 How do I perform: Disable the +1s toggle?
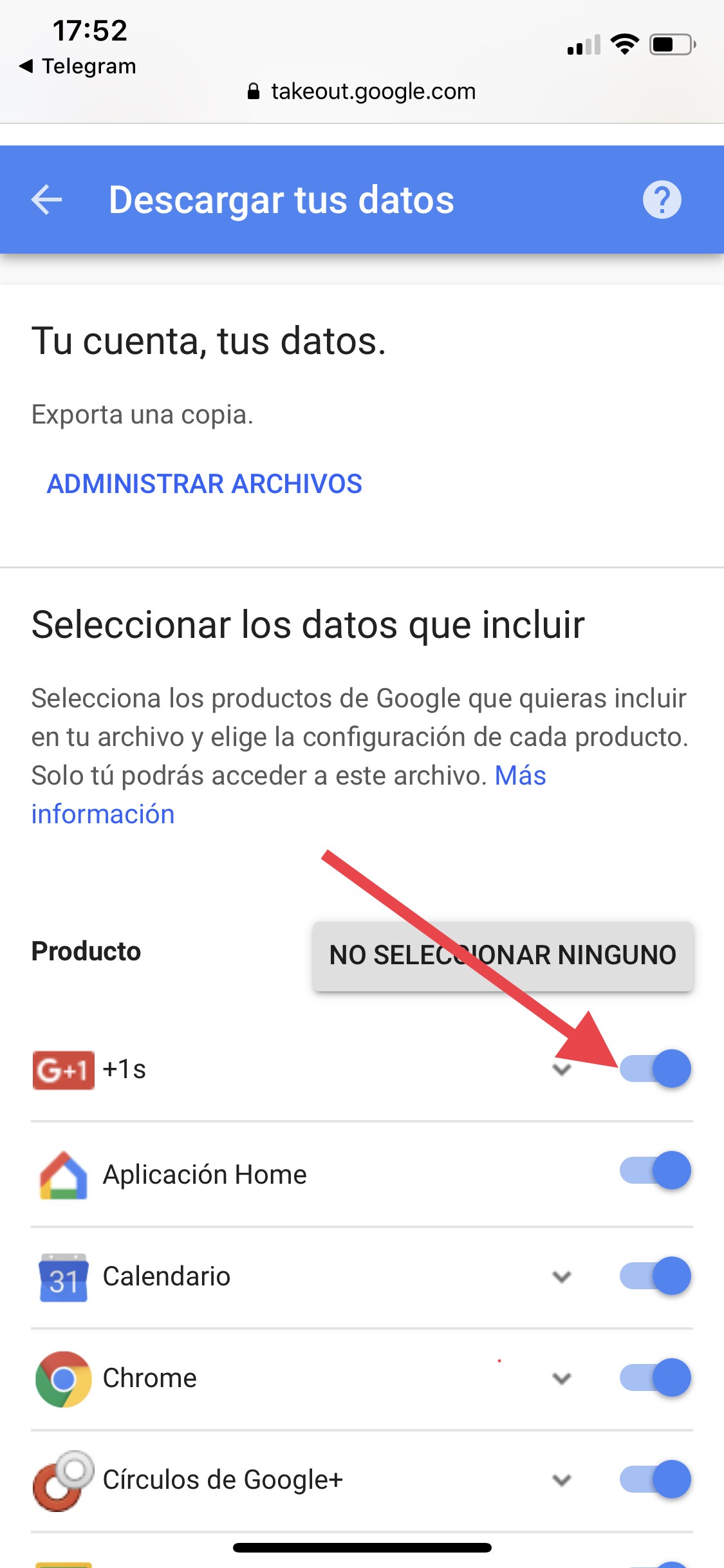655,1069
